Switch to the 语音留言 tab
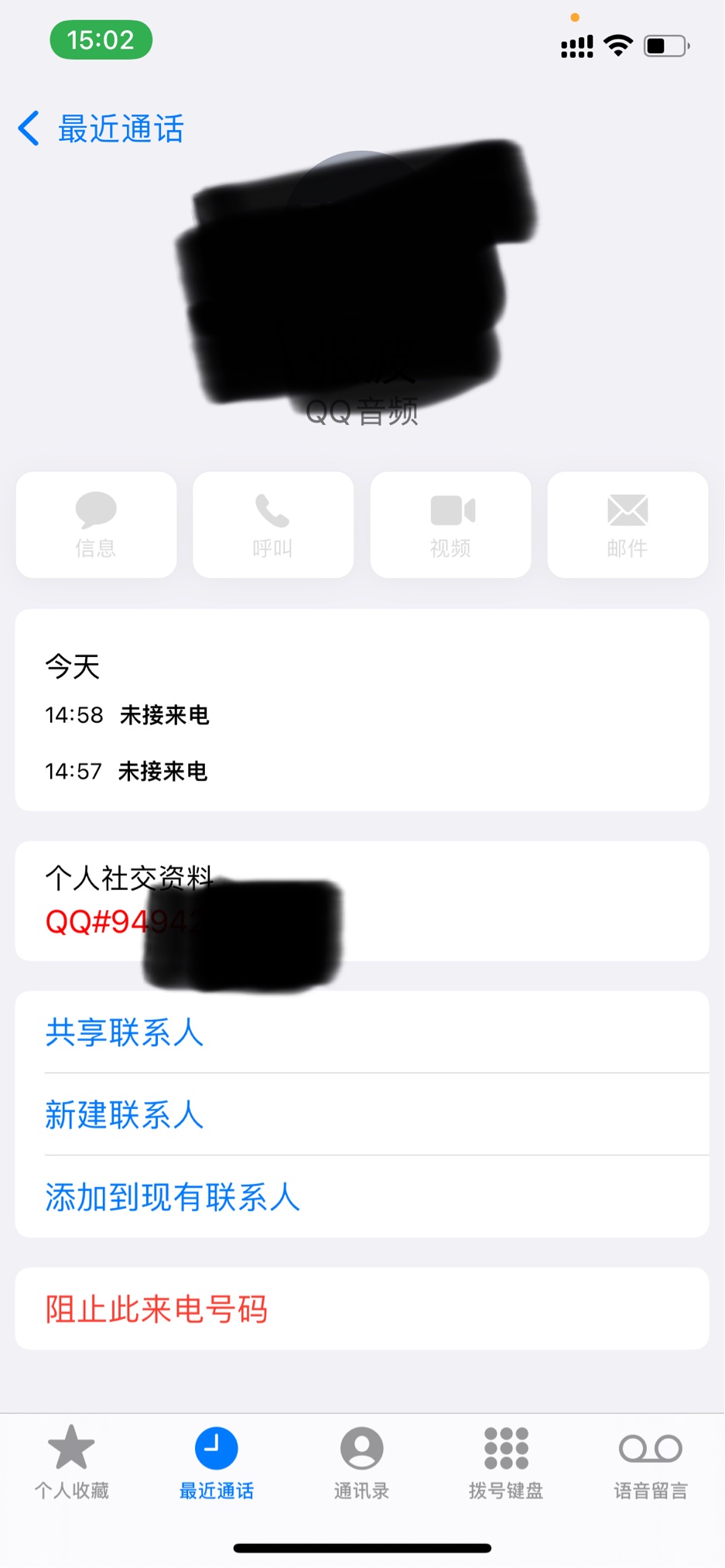This screenshot has width=725, height=1568. click(x=651, y=1461)
